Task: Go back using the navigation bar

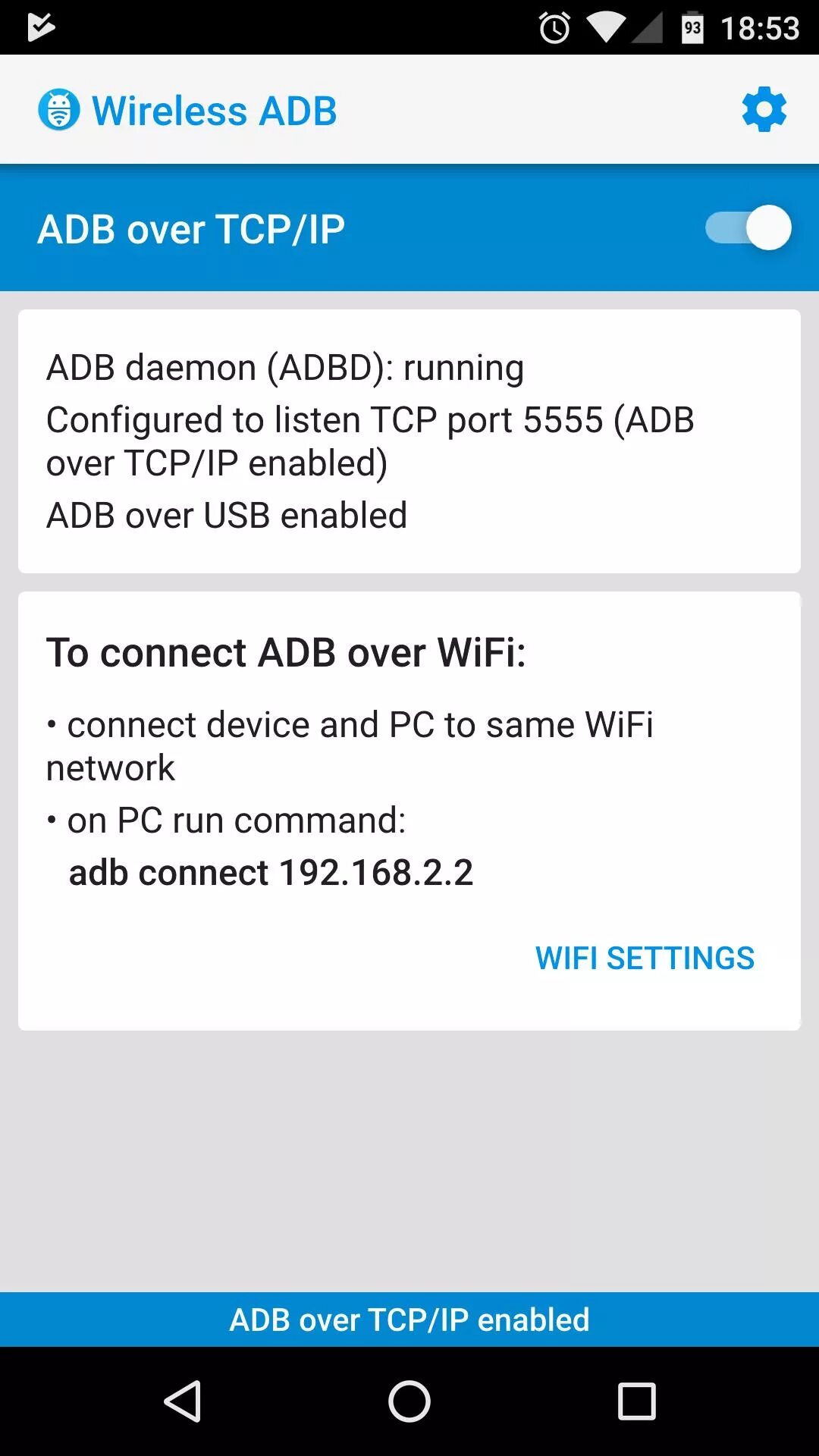Action: (x=183, y=1401)
